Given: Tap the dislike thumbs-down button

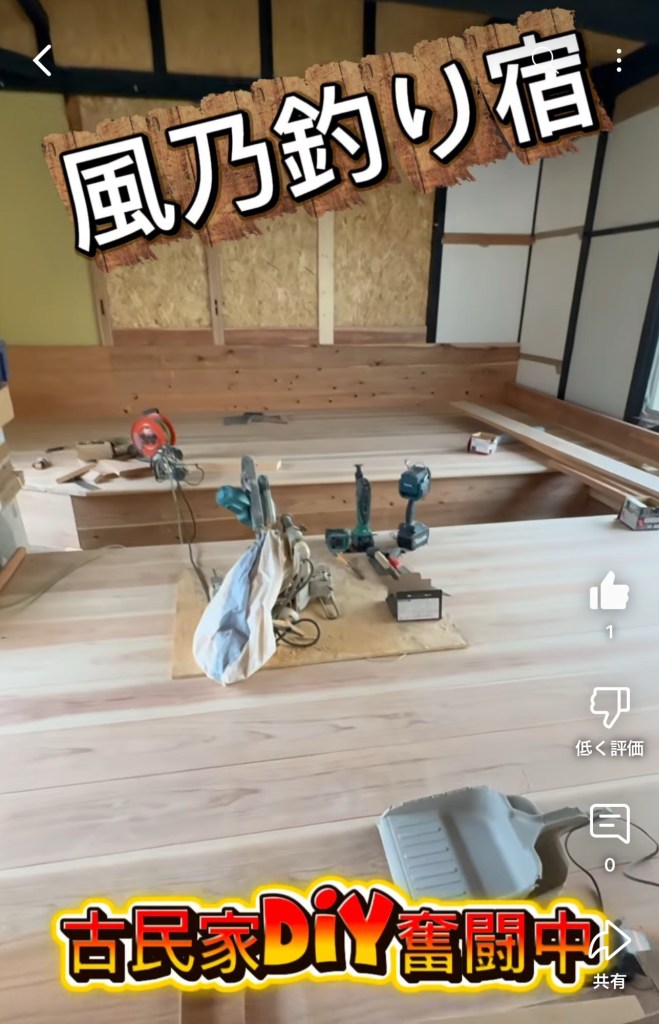Looking at the screenshot, I should [x=609, y=708].
